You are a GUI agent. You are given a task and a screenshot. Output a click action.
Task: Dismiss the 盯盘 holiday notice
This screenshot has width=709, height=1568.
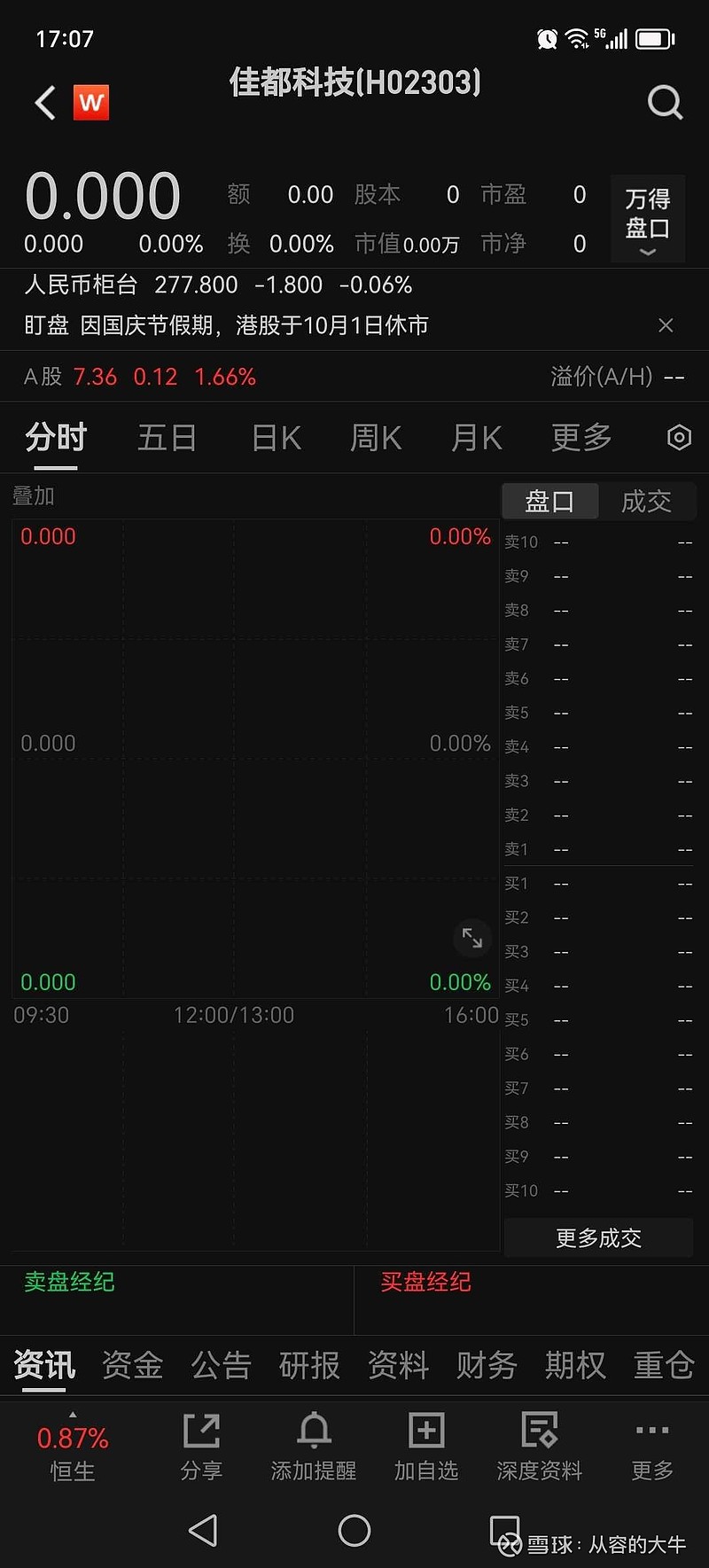click(666, 325)
